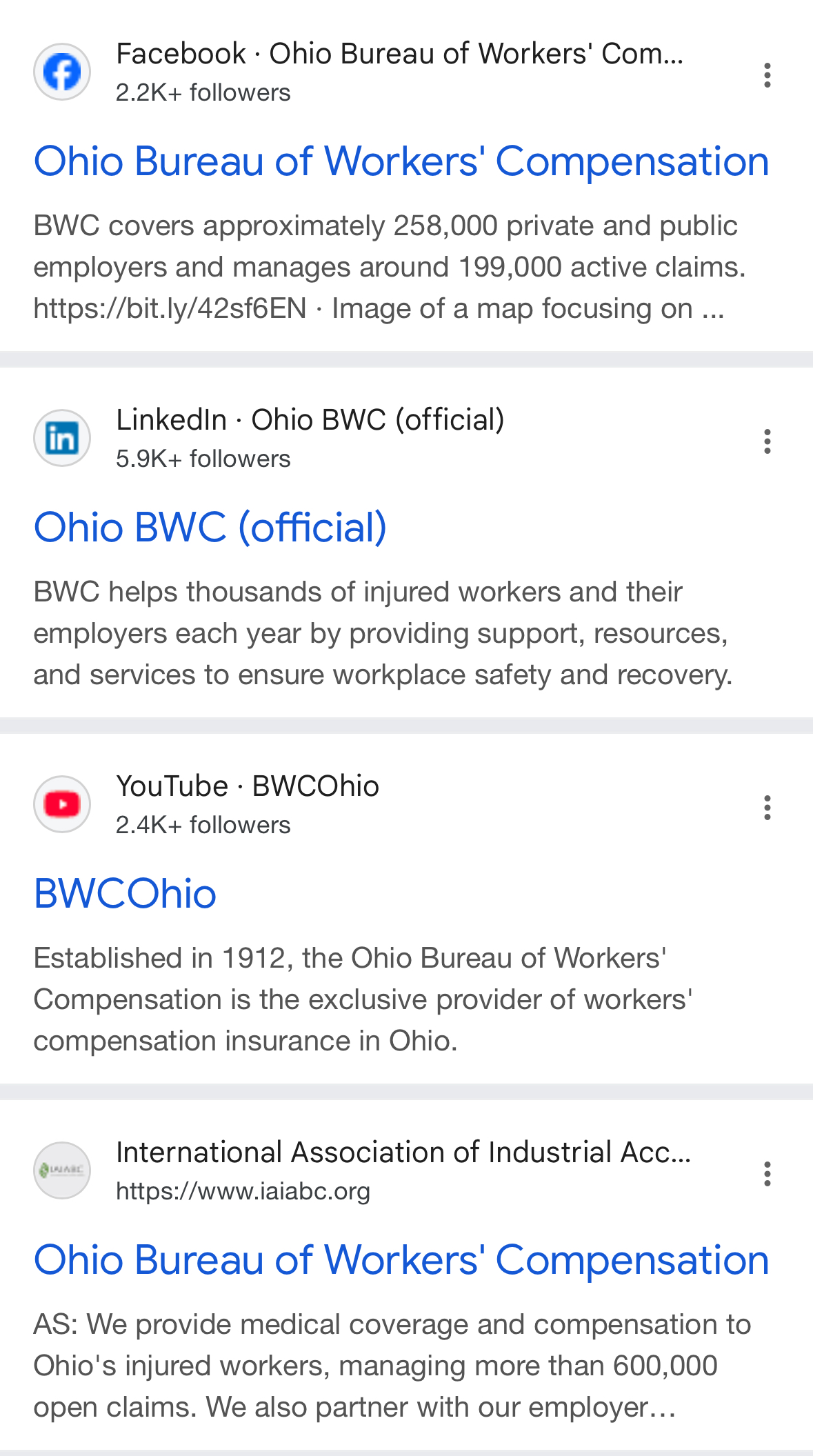Viewport: 813px width, 1456px height.
Task: Open the iaiabc.org result's three-dot menu
Action: click(x=767, y=1174)
